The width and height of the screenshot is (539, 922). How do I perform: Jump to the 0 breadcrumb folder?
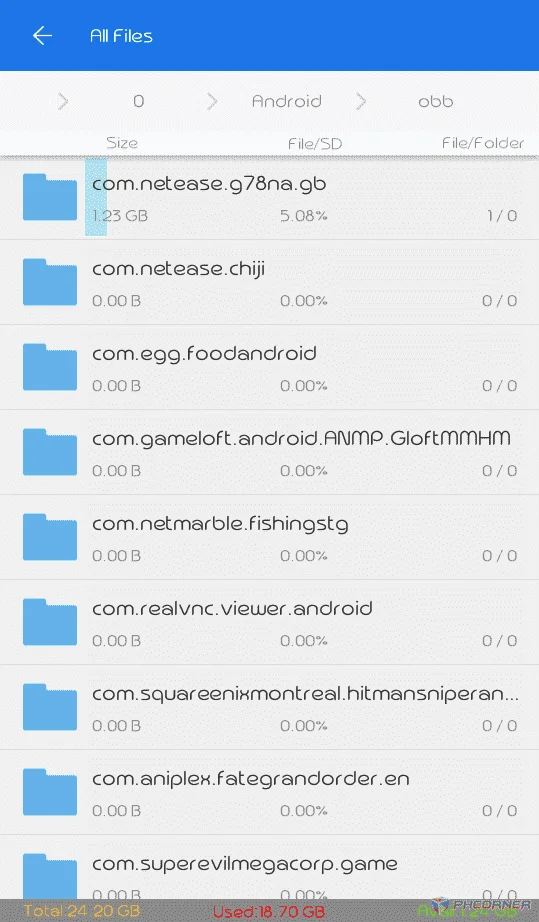(139, 101)
